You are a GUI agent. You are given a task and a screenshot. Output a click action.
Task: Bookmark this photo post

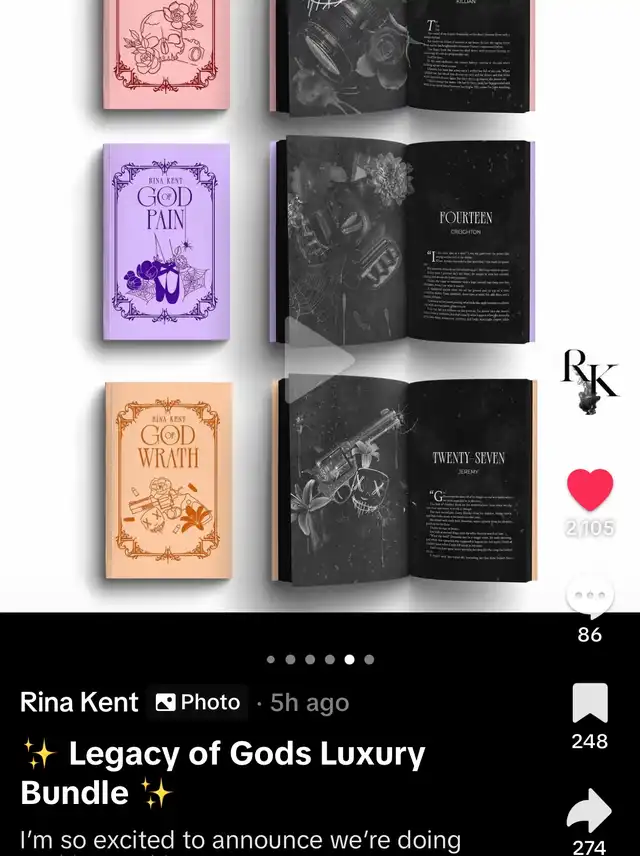pos(590,704)
